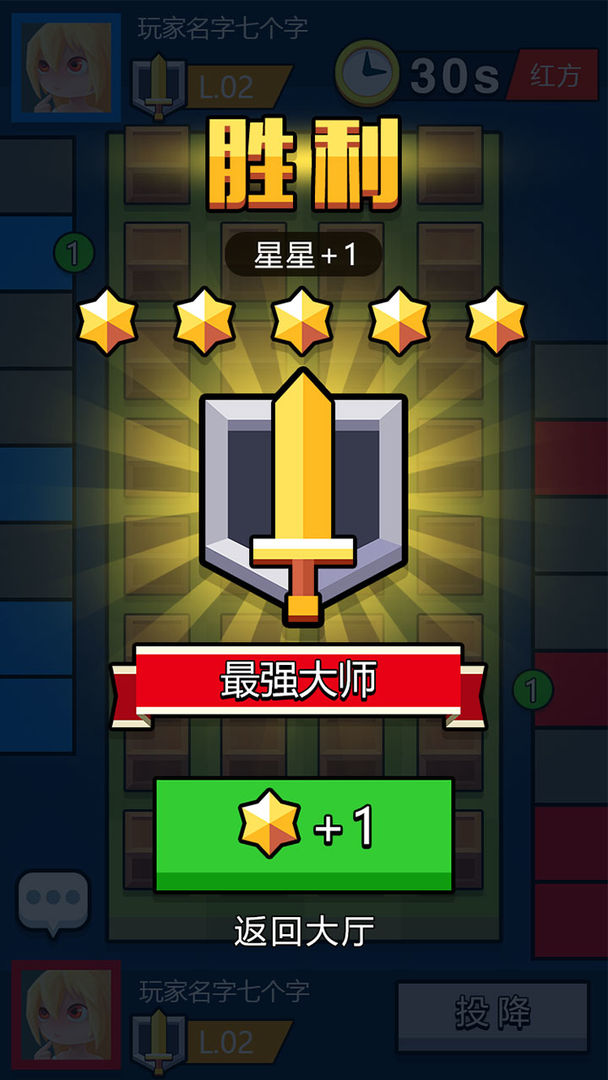Image resolution: width=608 pixels, height=1080 pixels.
Task: Open the chat bubble icon
Action: pyautogui.click(x=53, y=901)
